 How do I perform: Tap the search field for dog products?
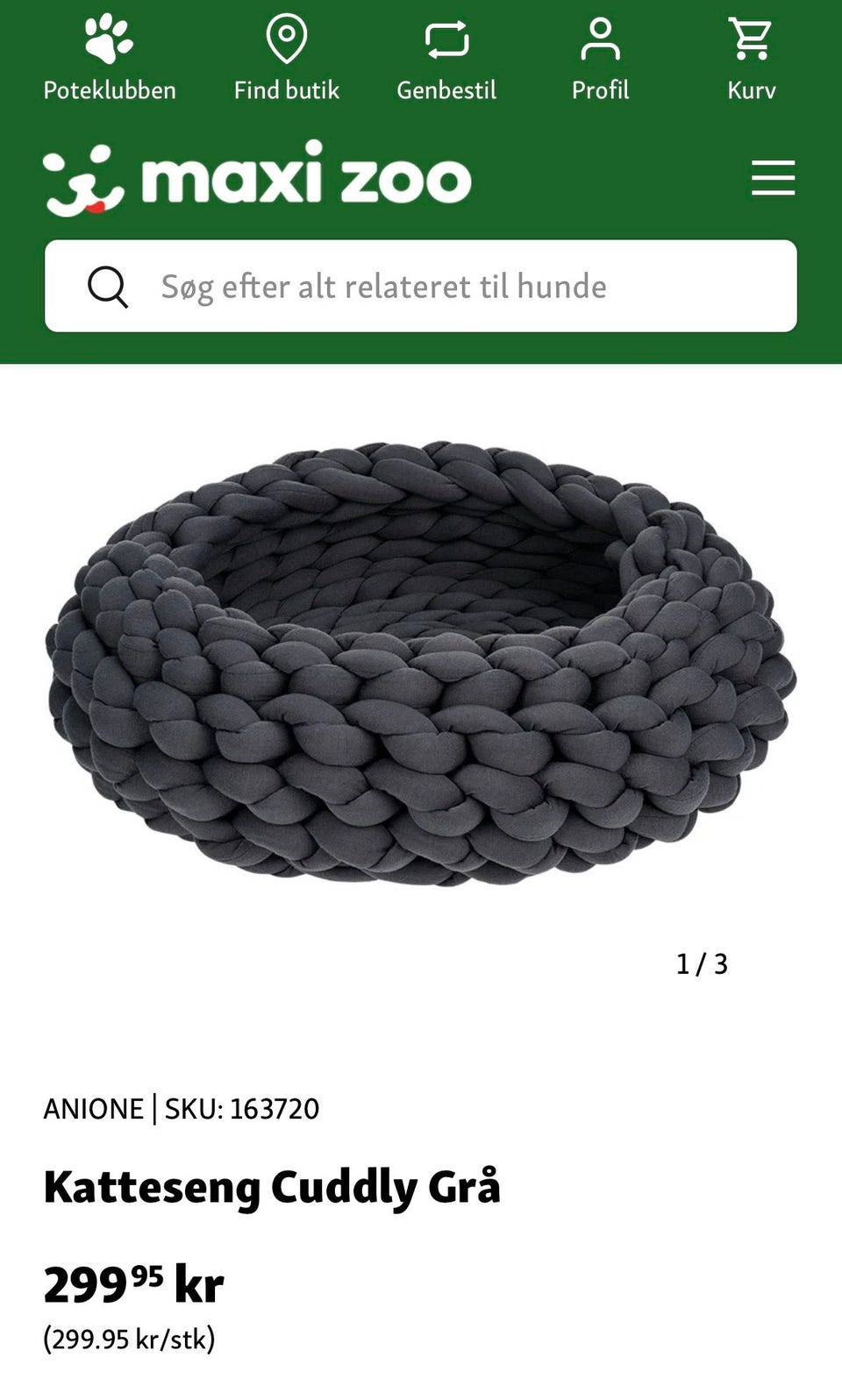[x=421, y=286]
